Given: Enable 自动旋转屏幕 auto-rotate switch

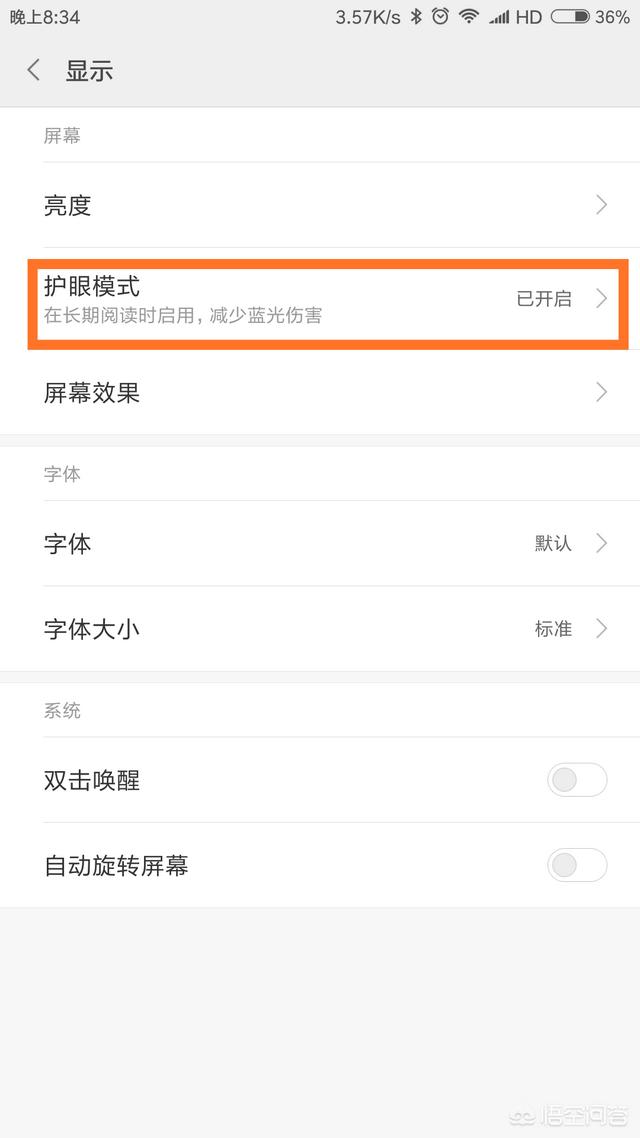Looking at the screenshot, I should click(x=577, y=865).
